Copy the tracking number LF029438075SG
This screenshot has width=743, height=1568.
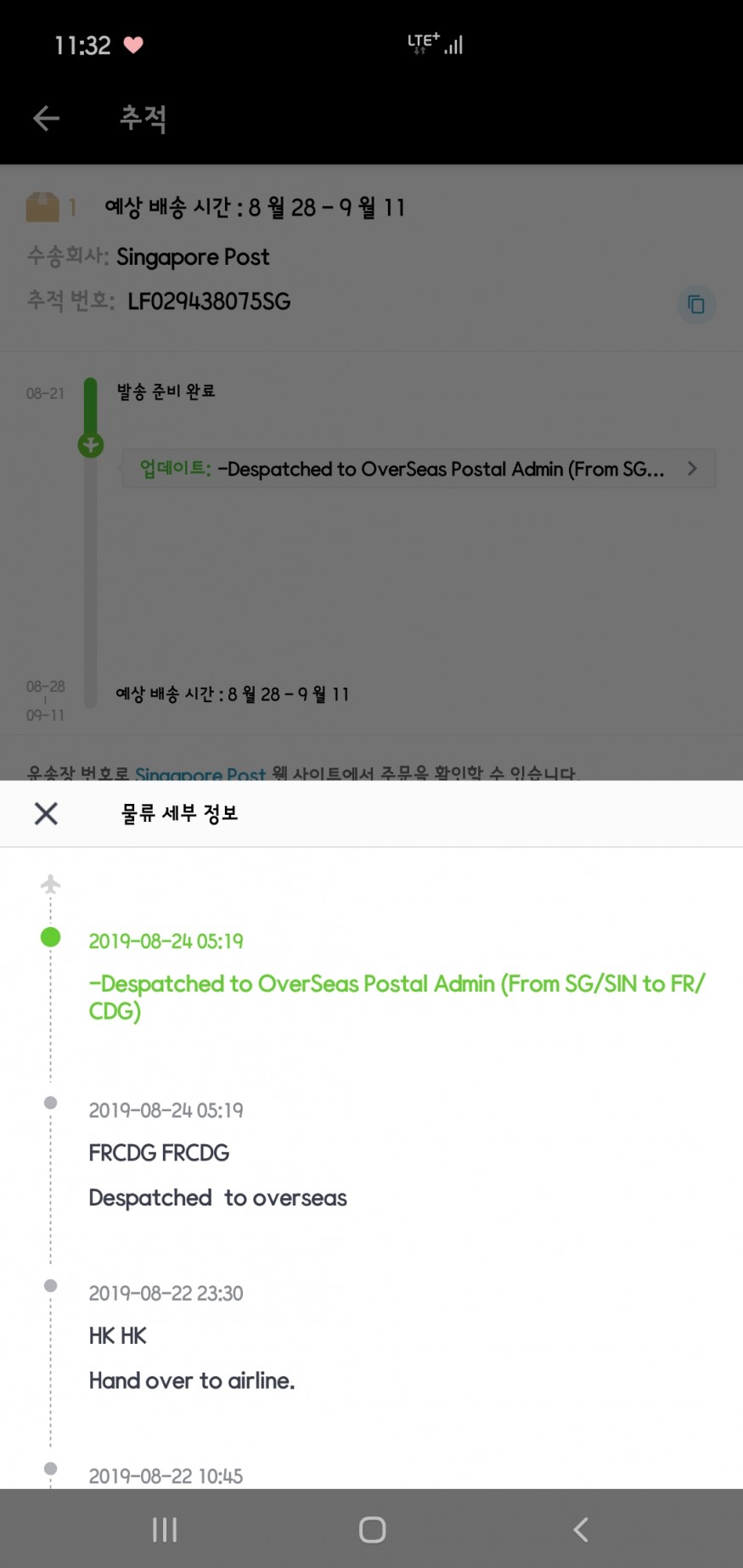(695, 304)
